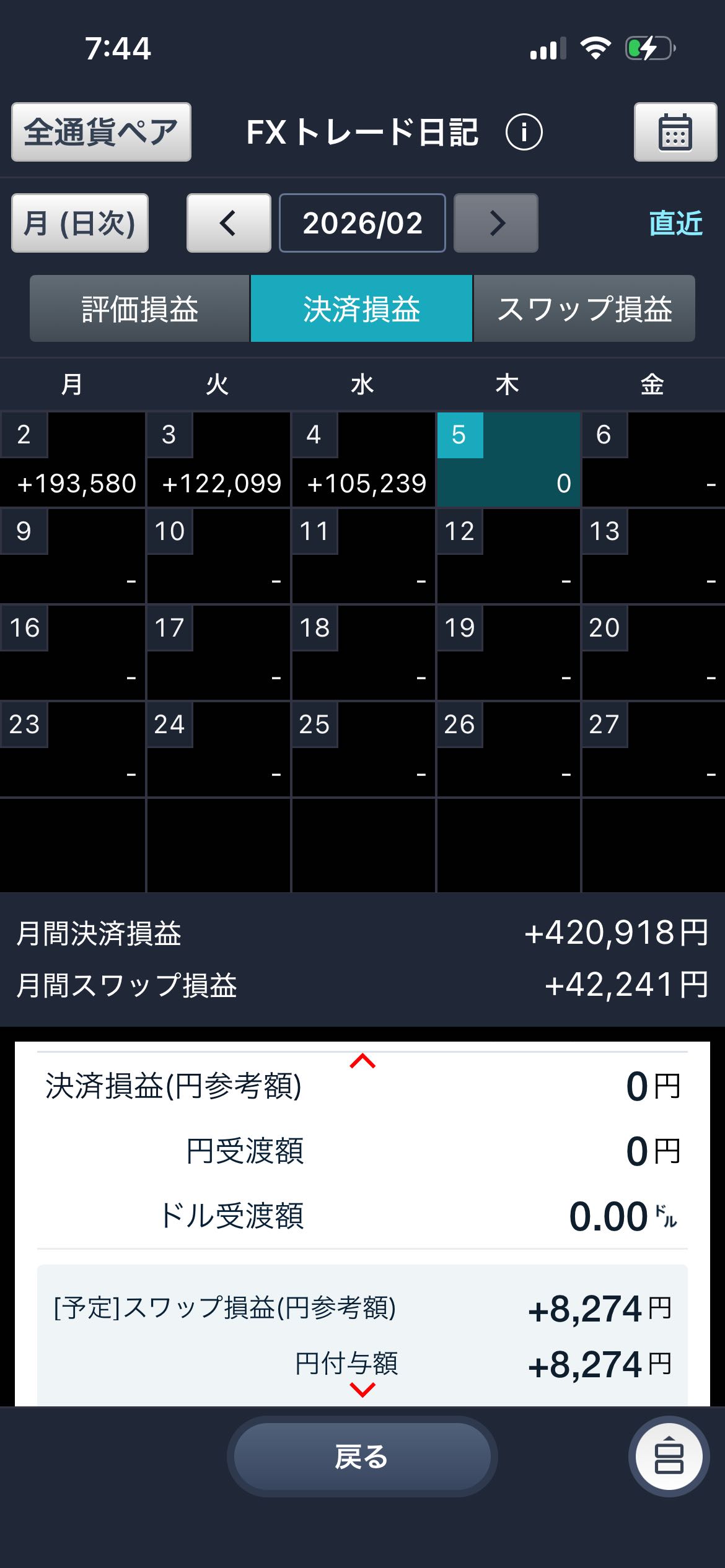This screenshot has height=1568, width=725.
Task: Open the 全通貨ペア currency pair selector
Action: tap(101, 132)
